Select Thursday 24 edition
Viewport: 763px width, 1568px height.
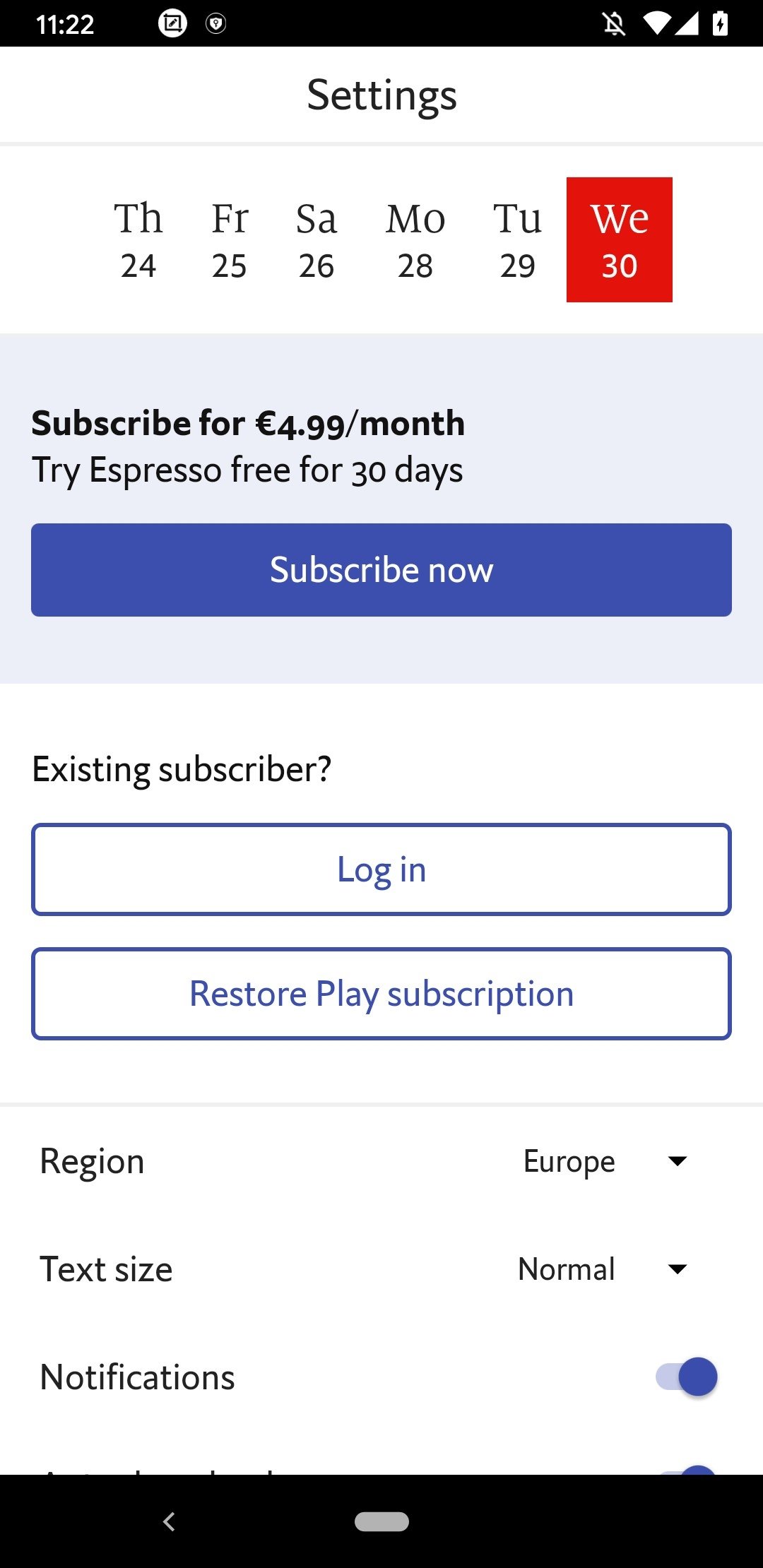coord(138,240)
